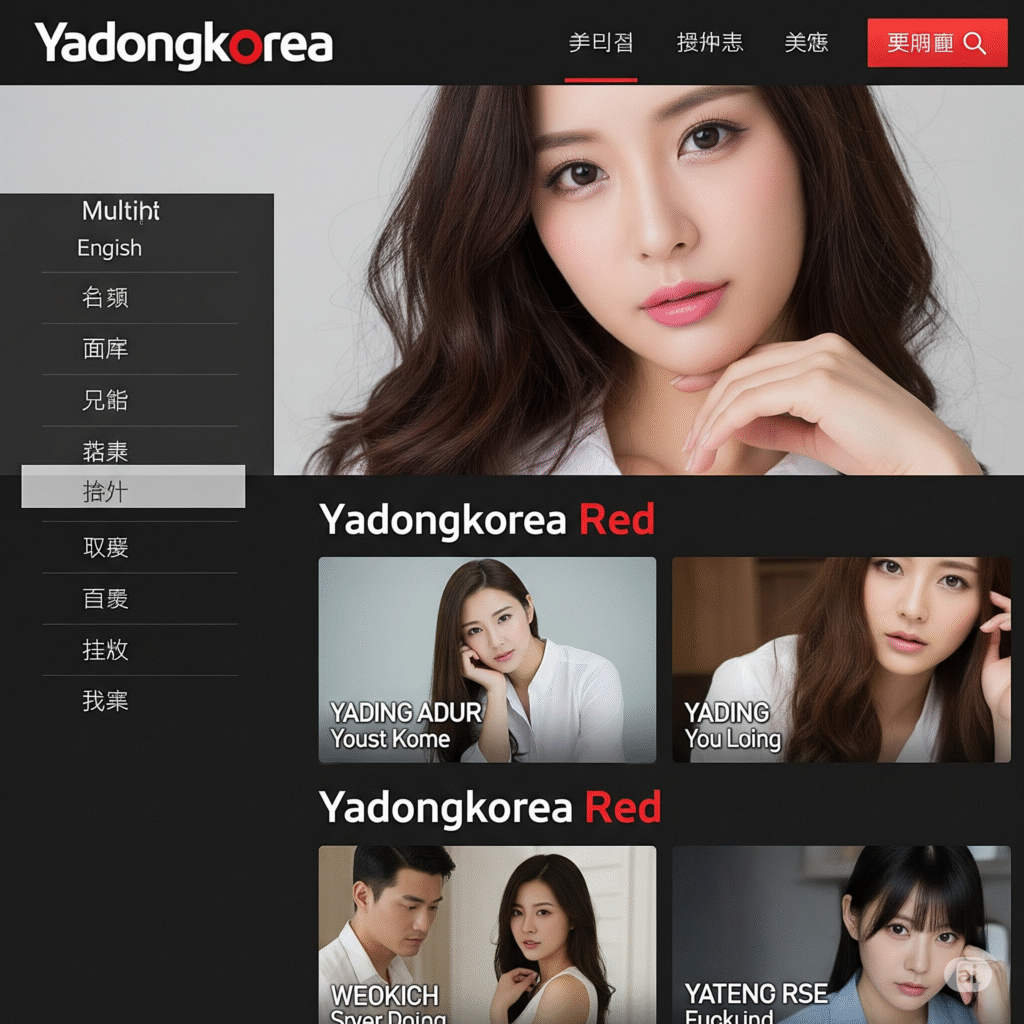The image size is (1024, 1024).
Task: Switch to the underlined first header tab
Action: 601,44
